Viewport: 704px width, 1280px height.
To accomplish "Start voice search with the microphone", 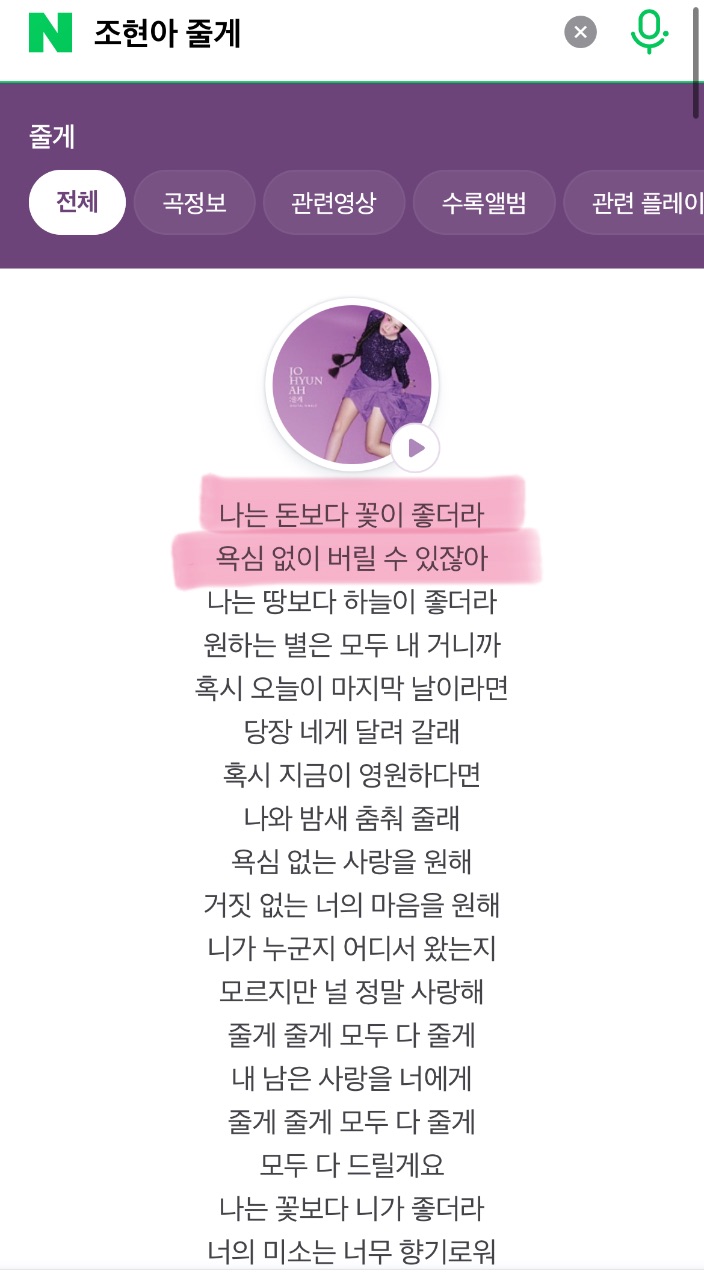I will (x=649, y=32).
